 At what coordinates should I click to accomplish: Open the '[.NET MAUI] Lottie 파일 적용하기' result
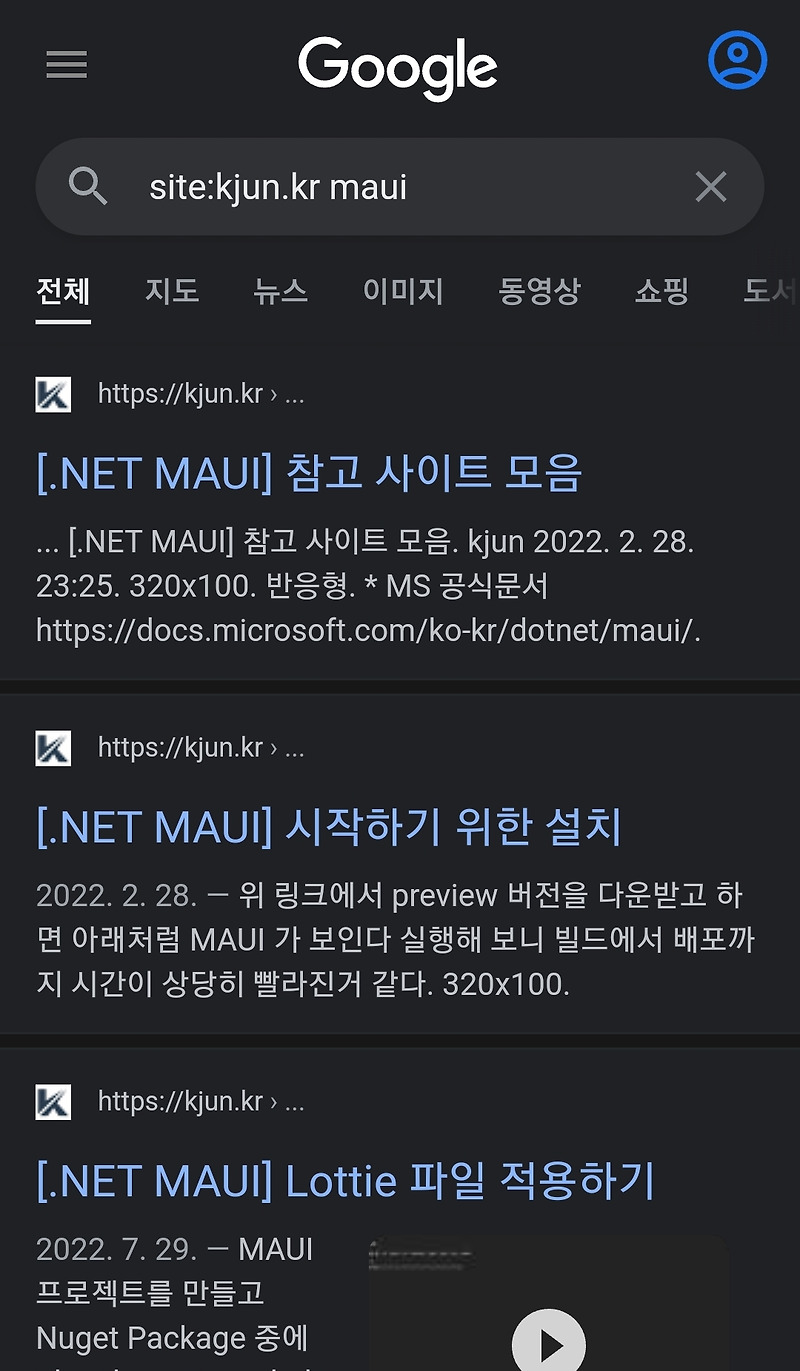pos(345,1182)
